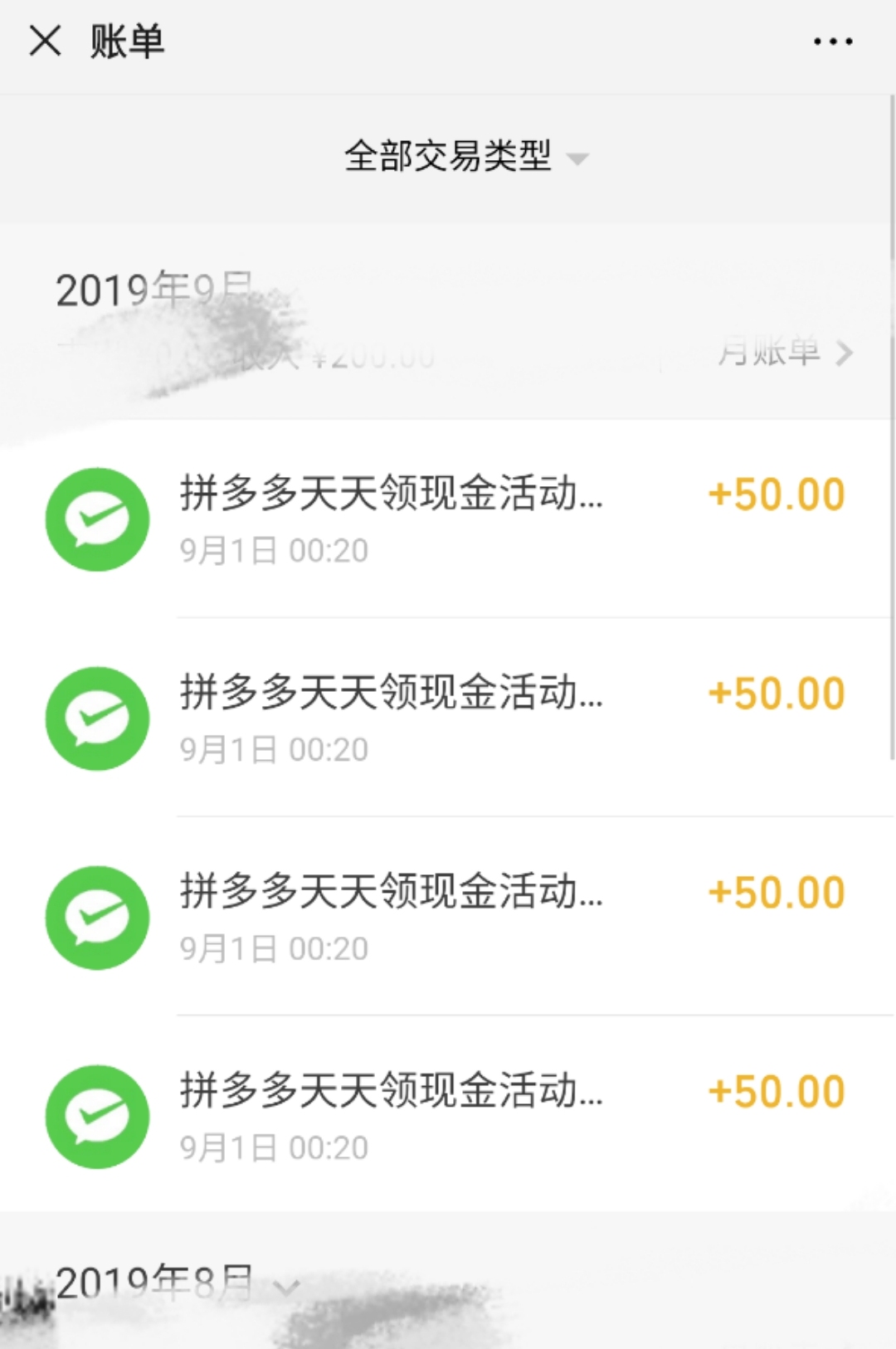
Task: Close the 账单 page
Action: [x=45, y=40]
